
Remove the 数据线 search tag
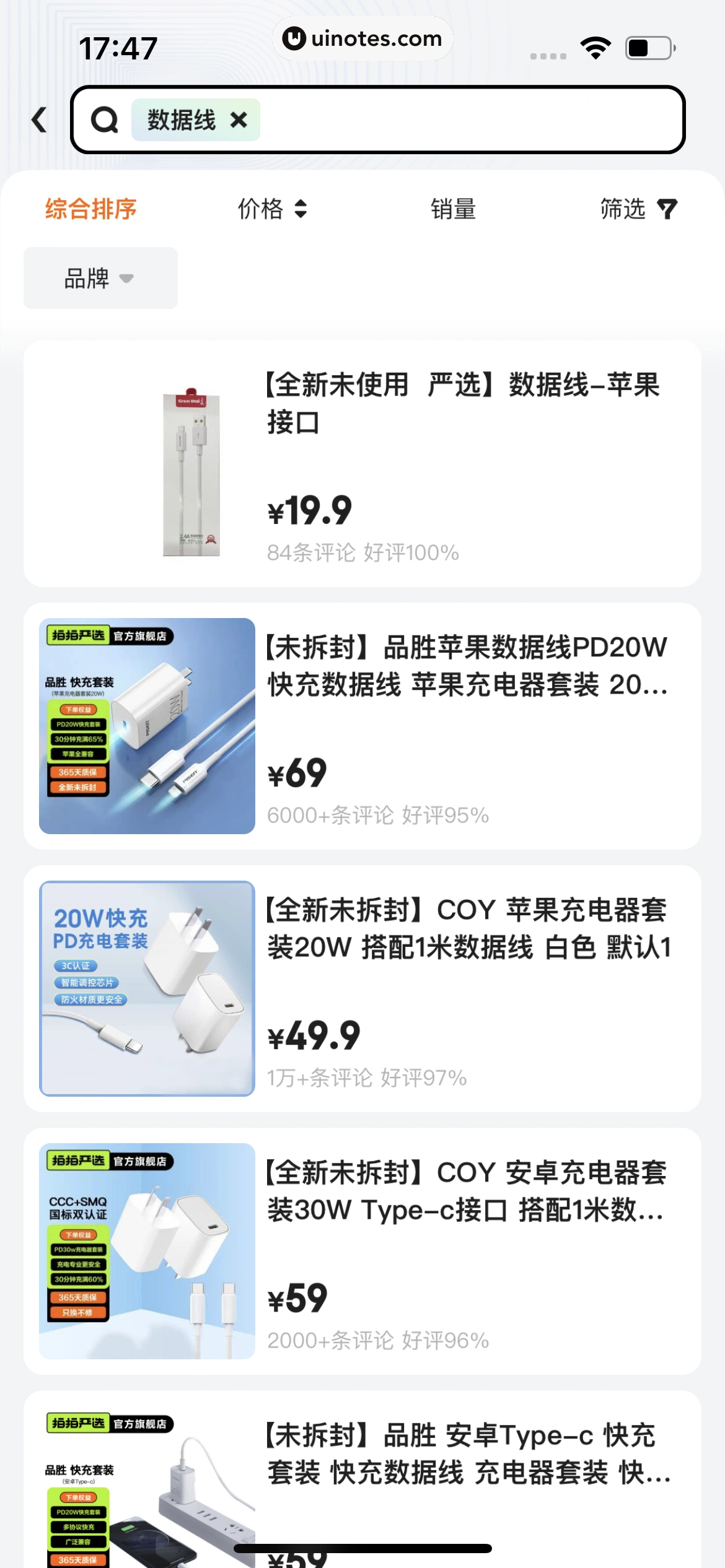coord(239,119)
